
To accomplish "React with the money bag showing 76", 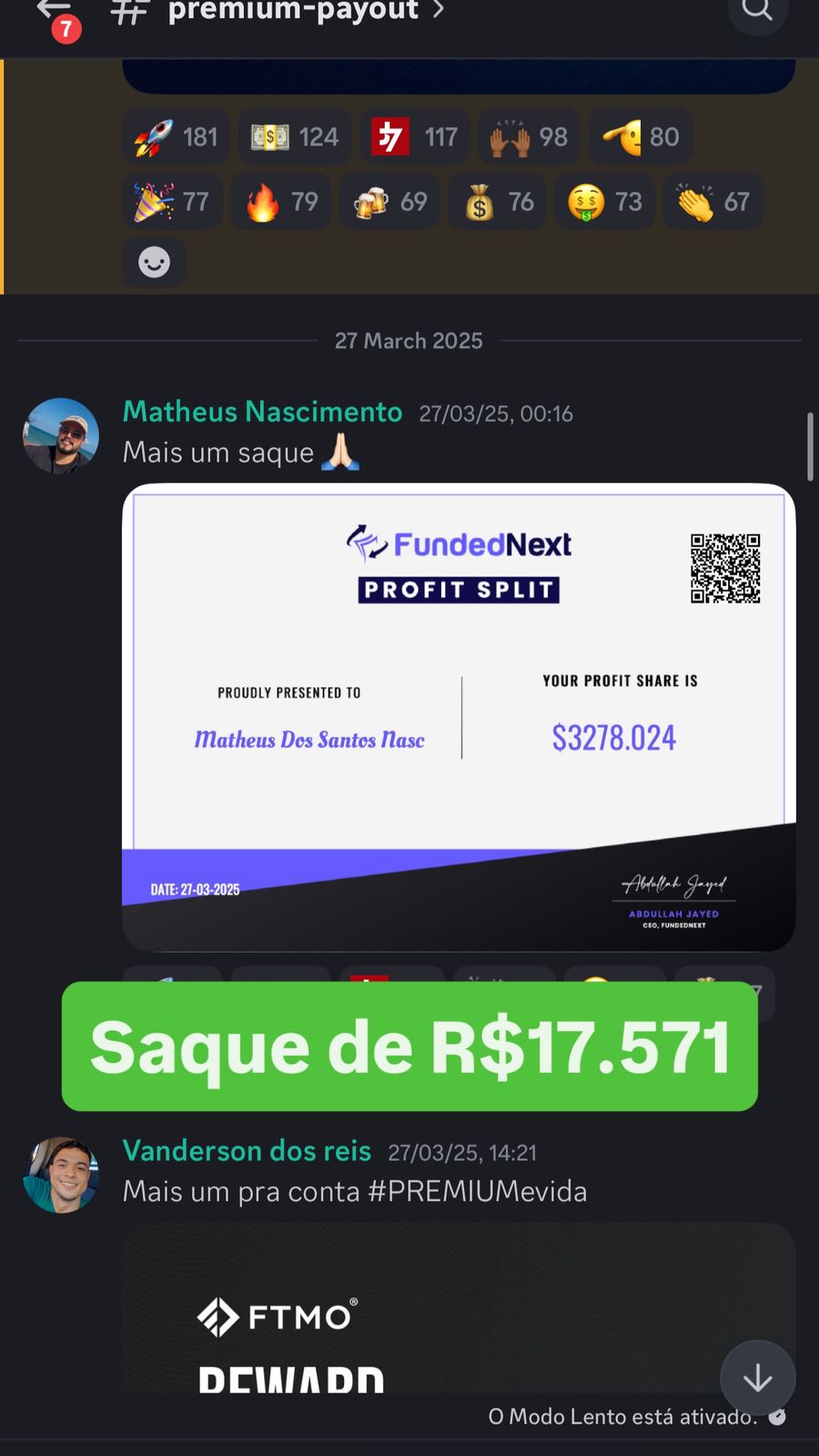I will [499, 202].
